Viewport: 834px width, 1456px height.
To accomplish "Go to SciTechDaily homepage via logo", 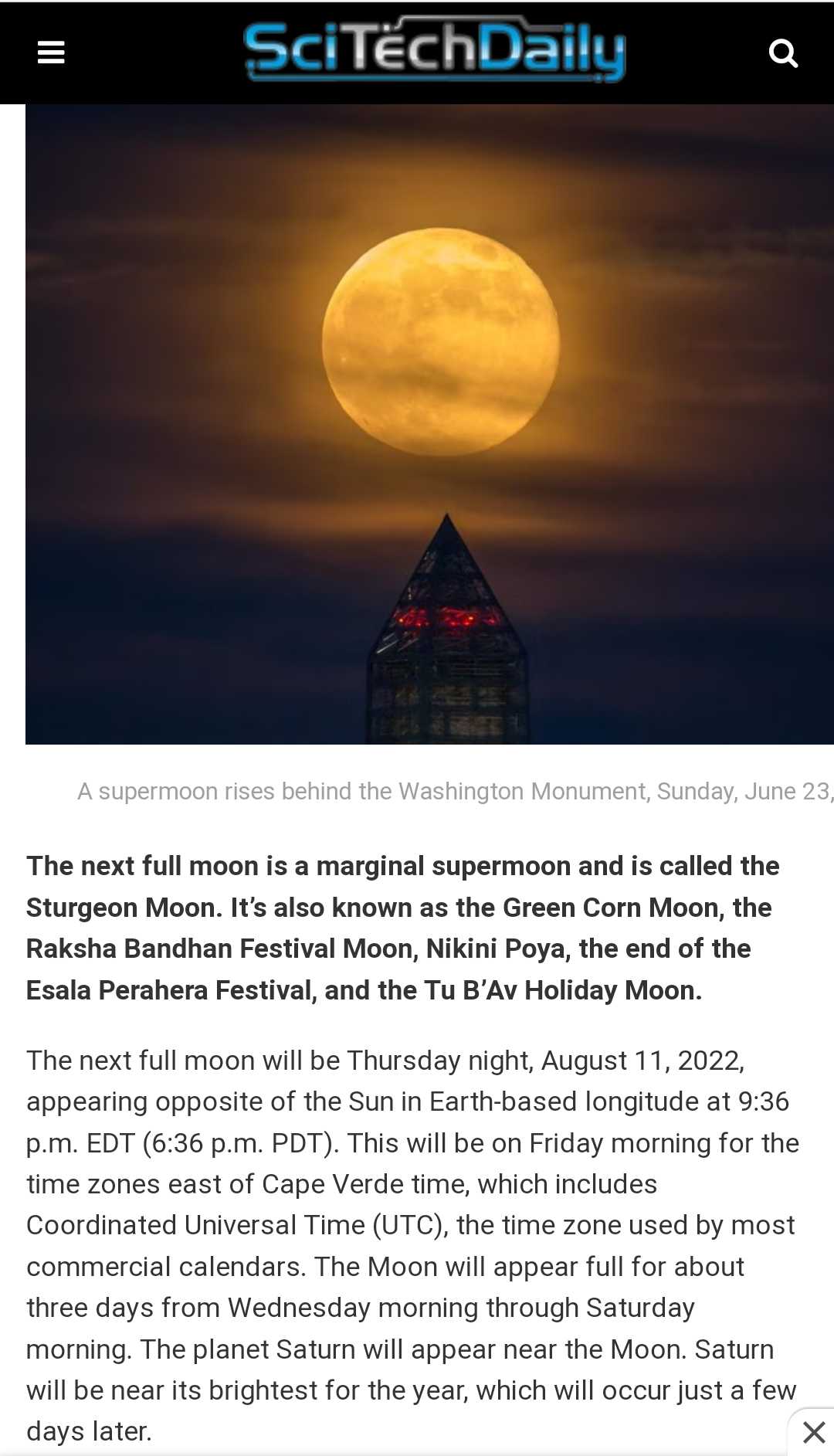I will pos(435,50).
